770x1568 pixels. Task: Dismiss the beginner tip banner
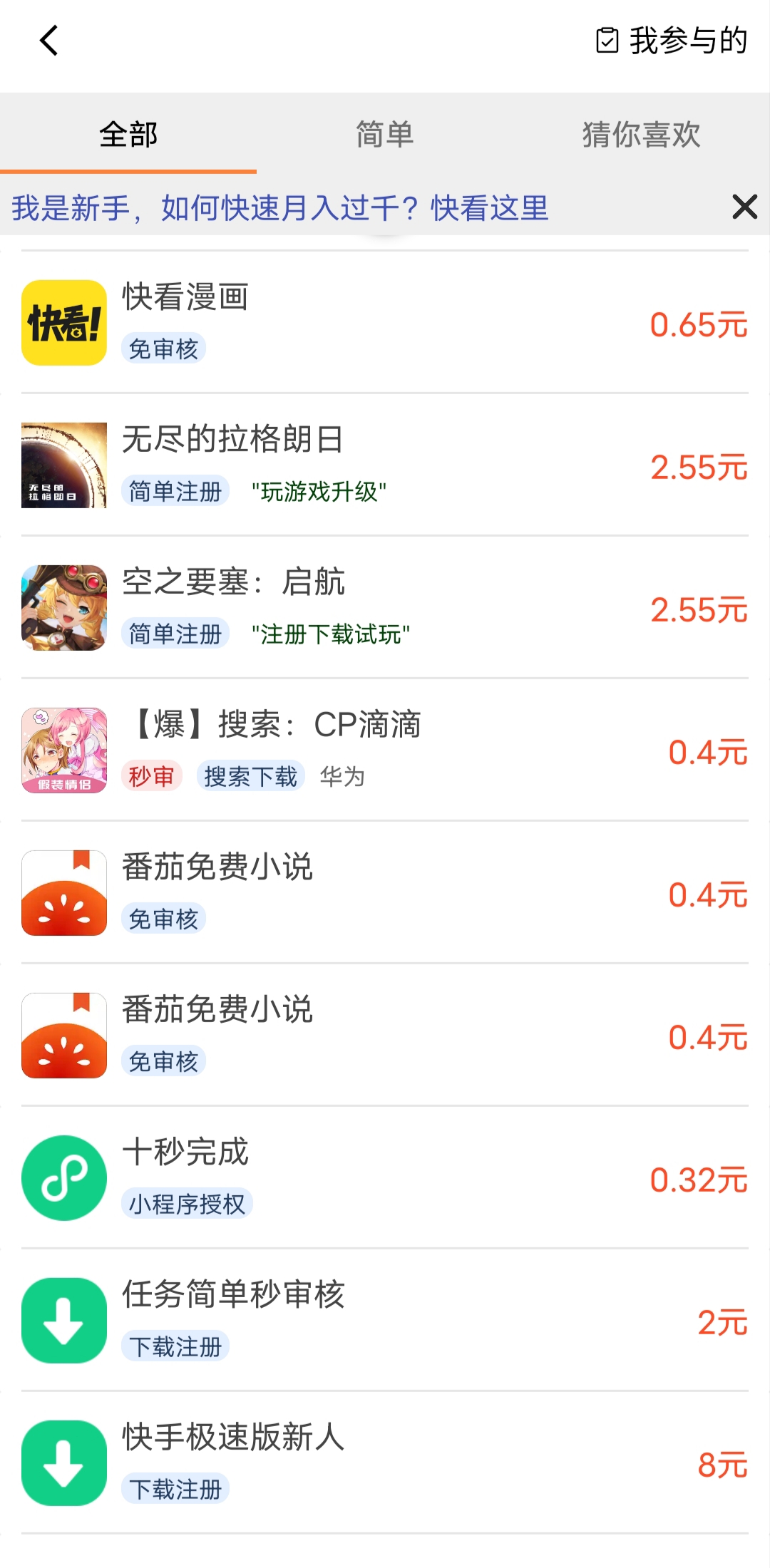click(x=744, y=207)
